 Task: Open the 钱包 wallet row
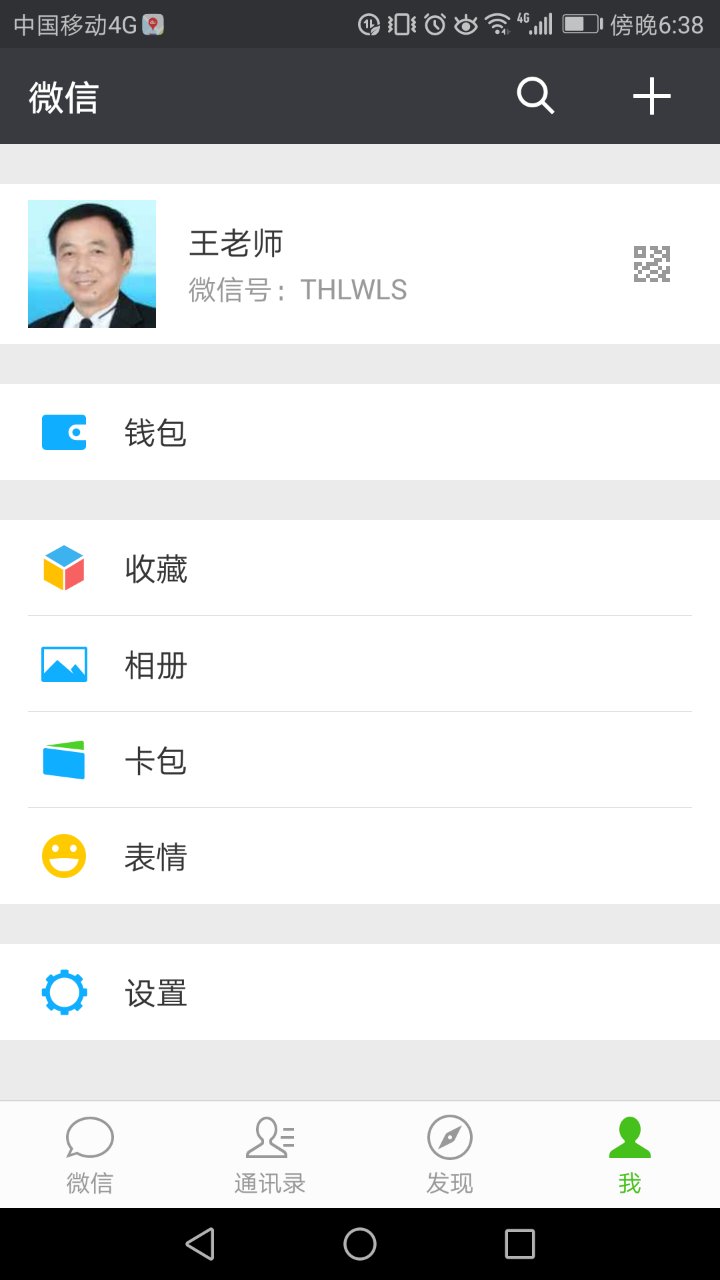(x=360, y=432)
